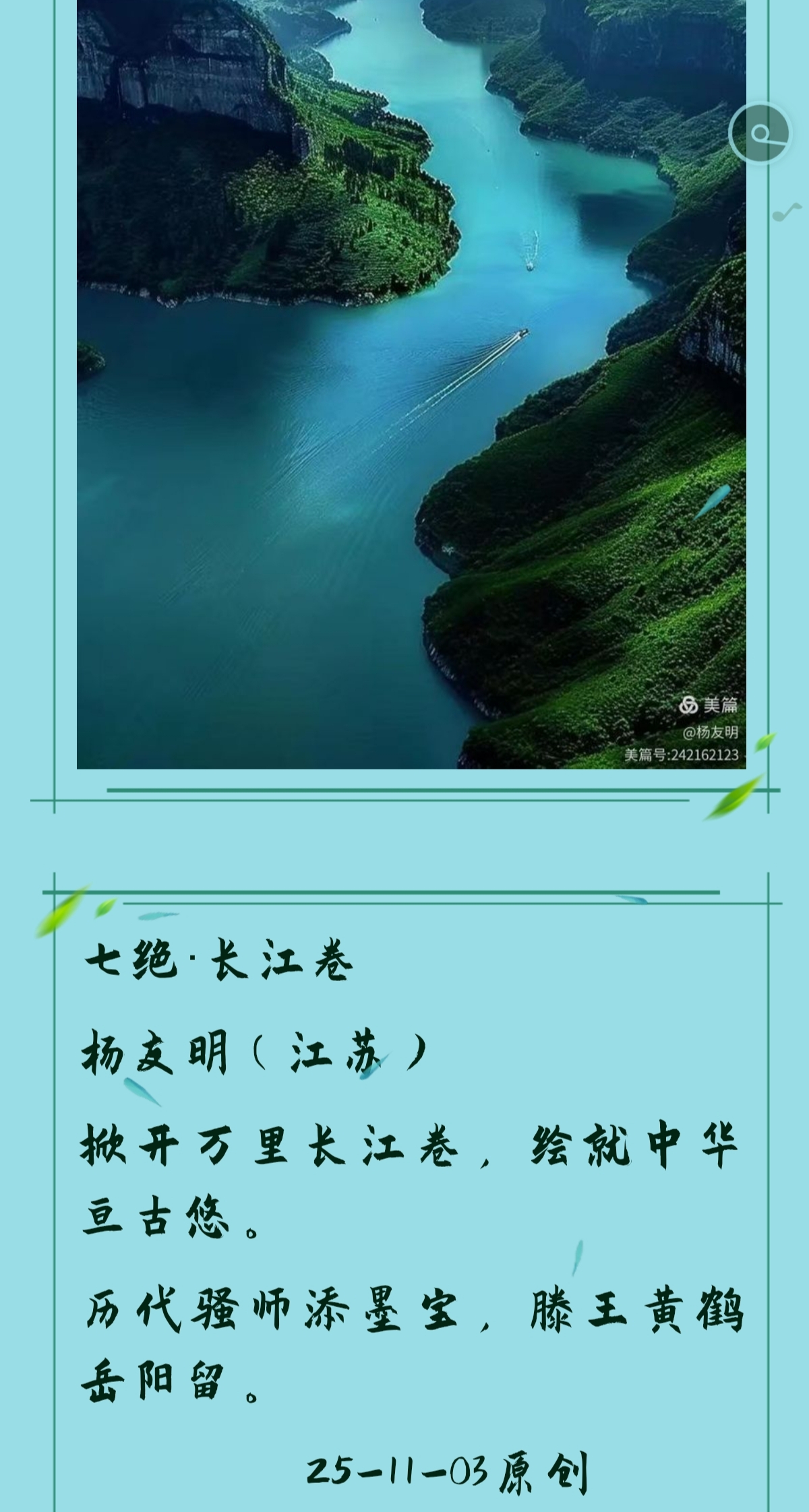Image resolution: width=809 pixels, height=1512 pixels.
Task: Toggle the background music disc icon
Action: click(760, 133)
